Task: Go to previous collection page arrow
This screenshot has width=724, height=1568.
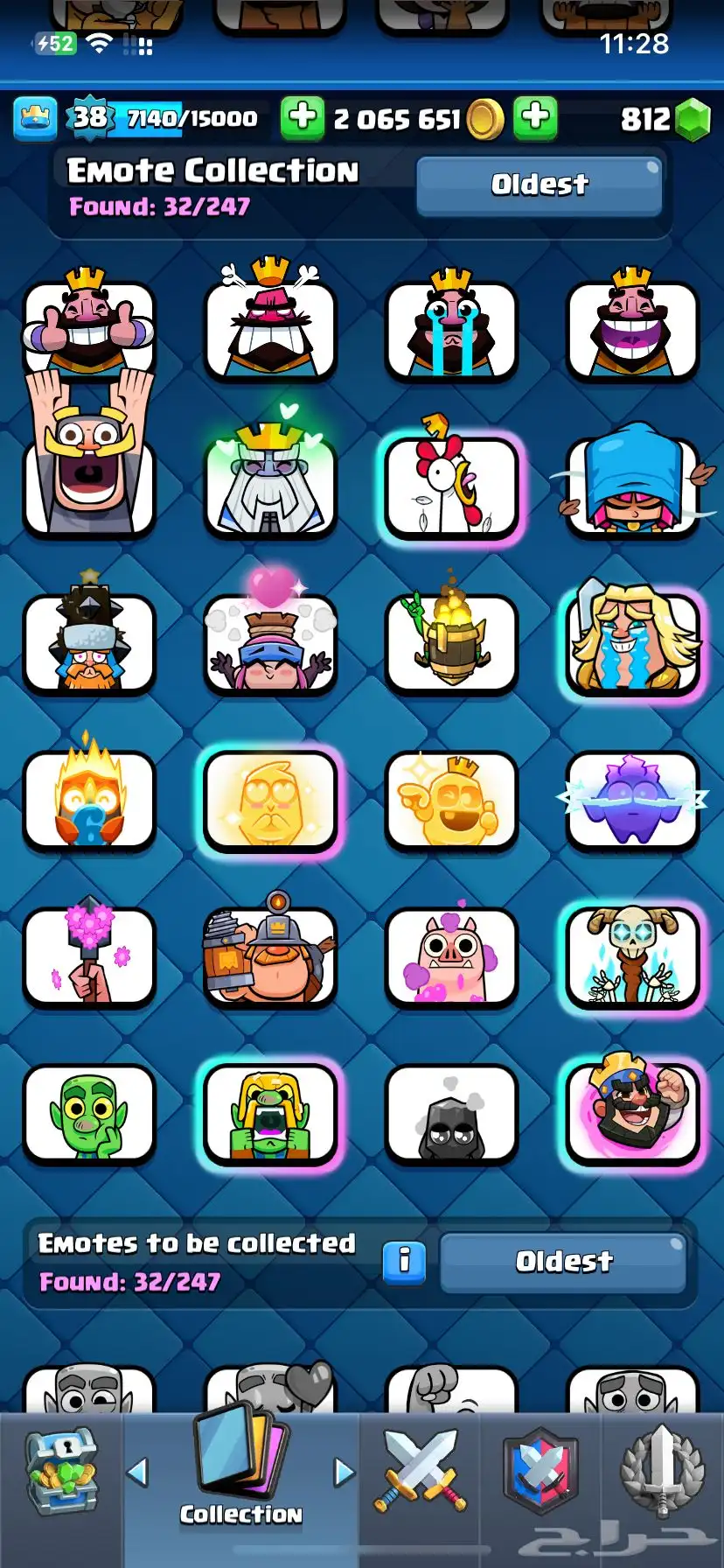Action: [x=137, y=1472]
